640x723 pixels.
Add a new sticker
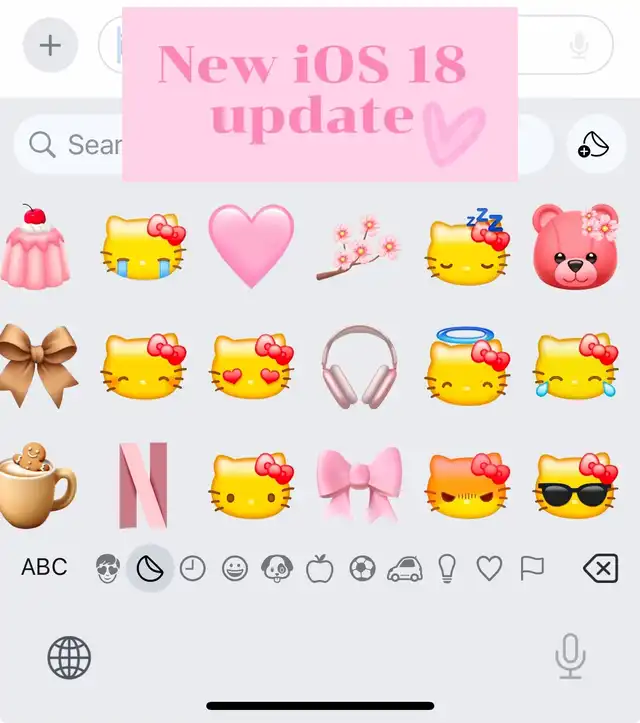(x=595, y=144)
